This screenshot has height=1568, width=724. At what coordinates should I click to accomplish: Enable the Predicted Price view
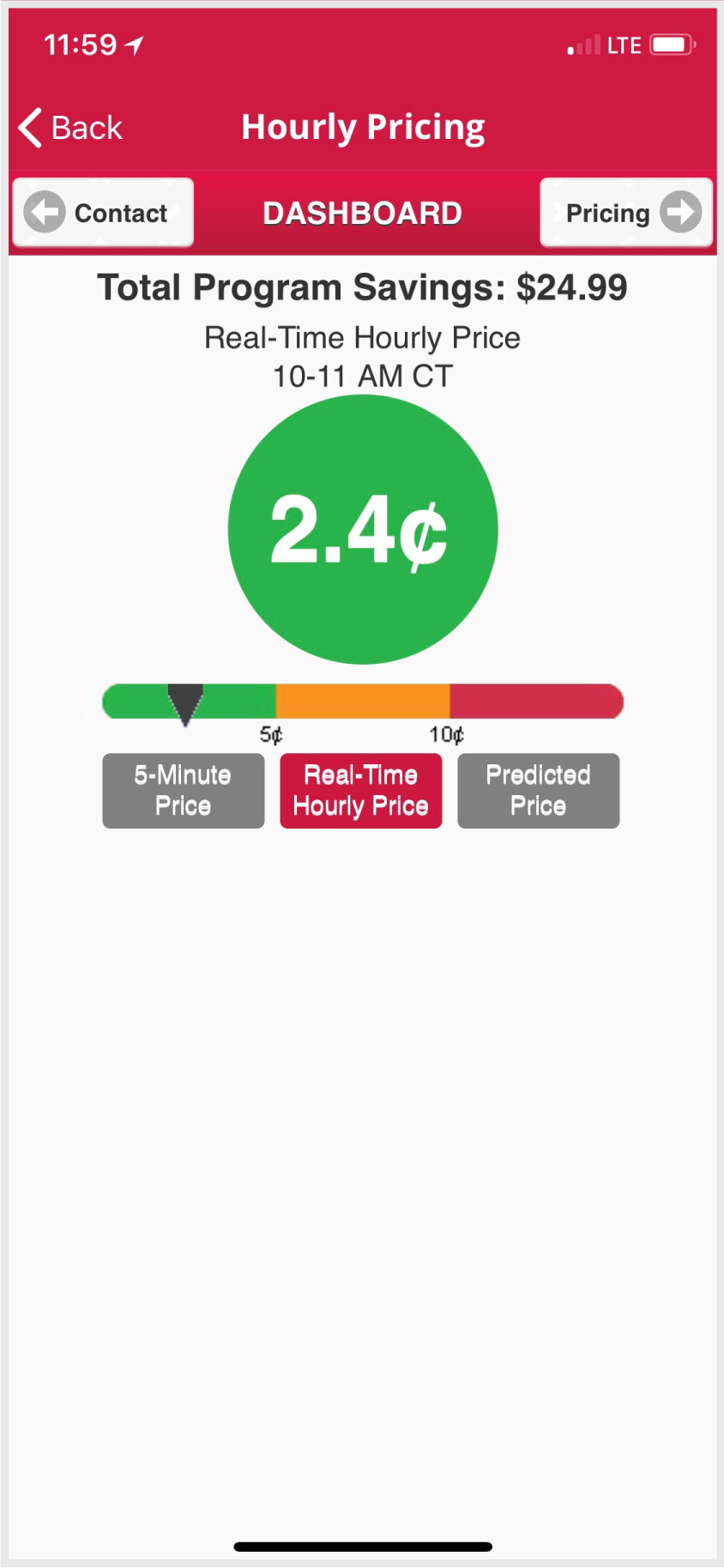[x=538, y=790]
